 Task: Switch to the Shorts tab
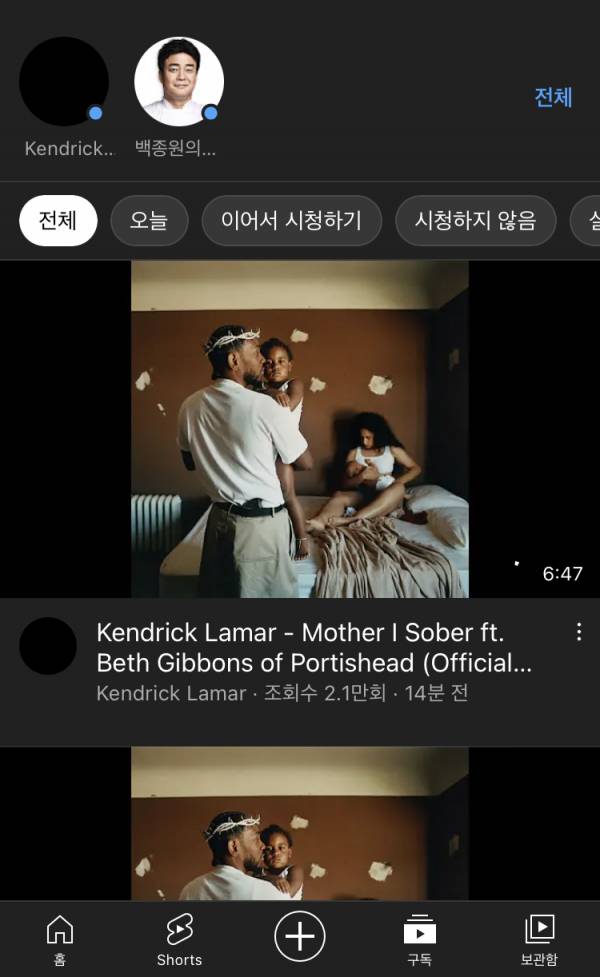(x=180, y=940)
